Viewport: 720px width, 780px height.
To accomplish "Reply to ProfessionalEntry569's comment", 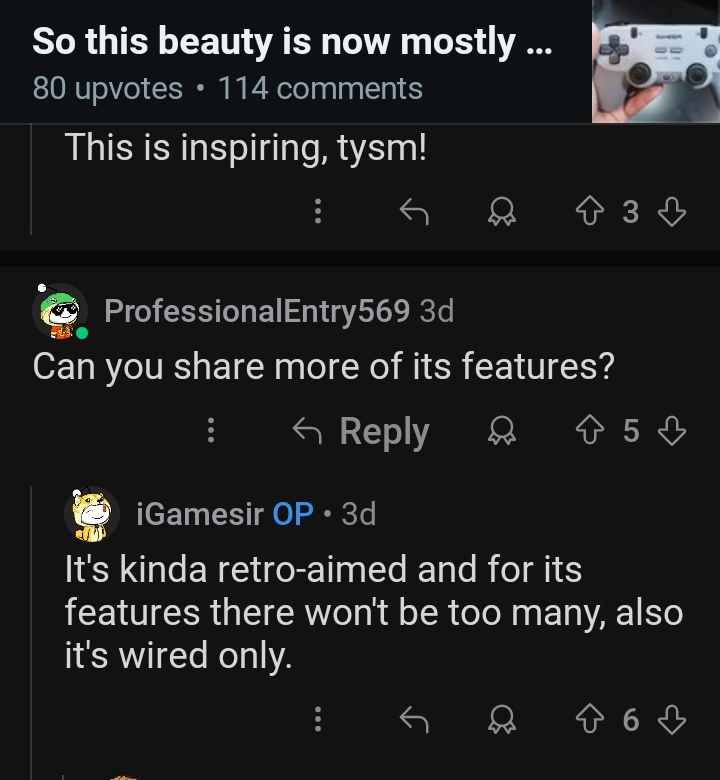I will click(x=361, y=431).
